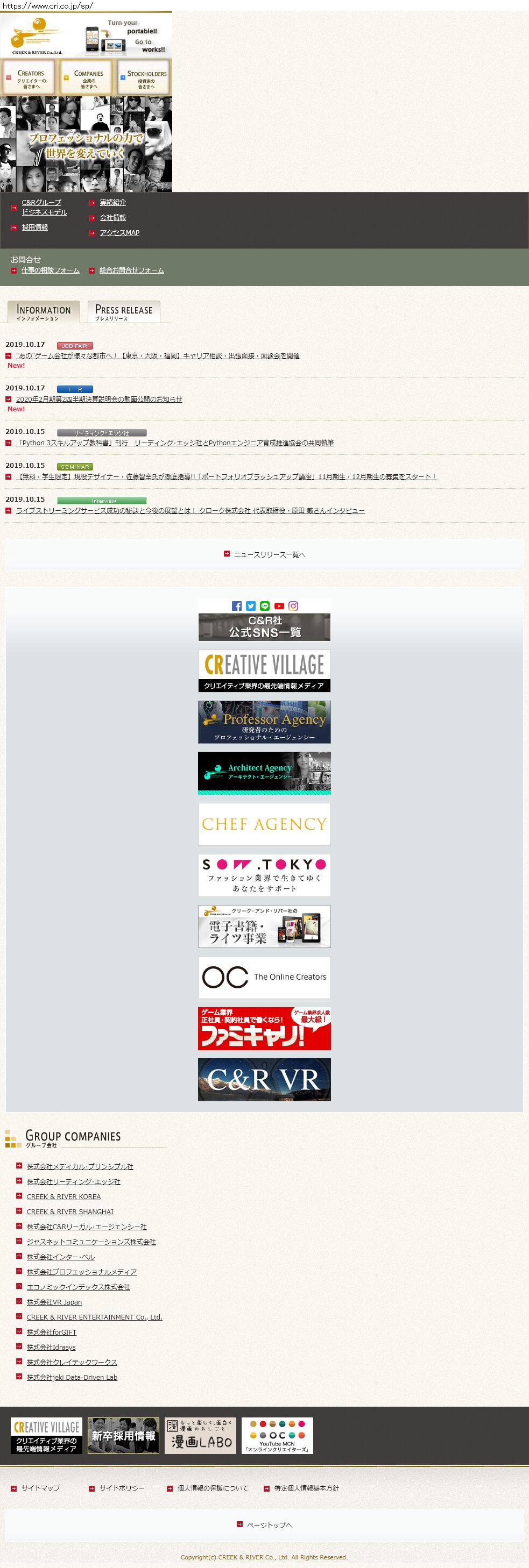Go to ニュースリリース一覧へ
The image size is (529, 1568).
tap(269, 554)
